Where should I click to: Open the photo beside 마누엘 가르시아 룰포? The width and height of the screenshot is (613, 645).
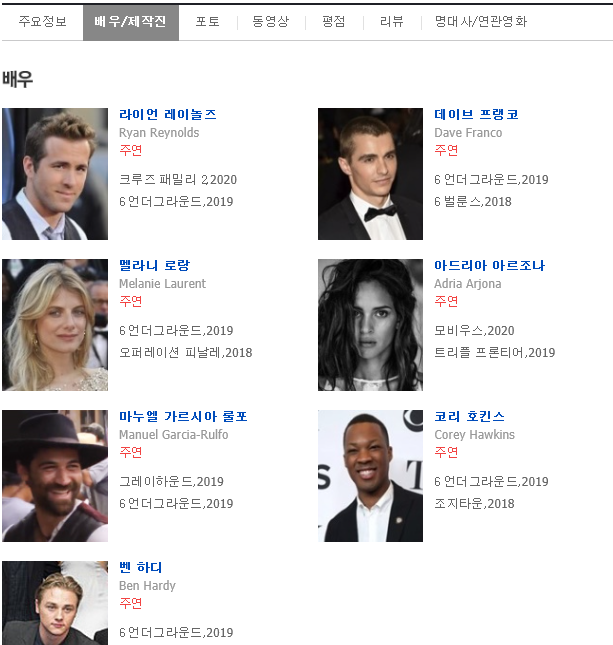[x=55, y=476]
